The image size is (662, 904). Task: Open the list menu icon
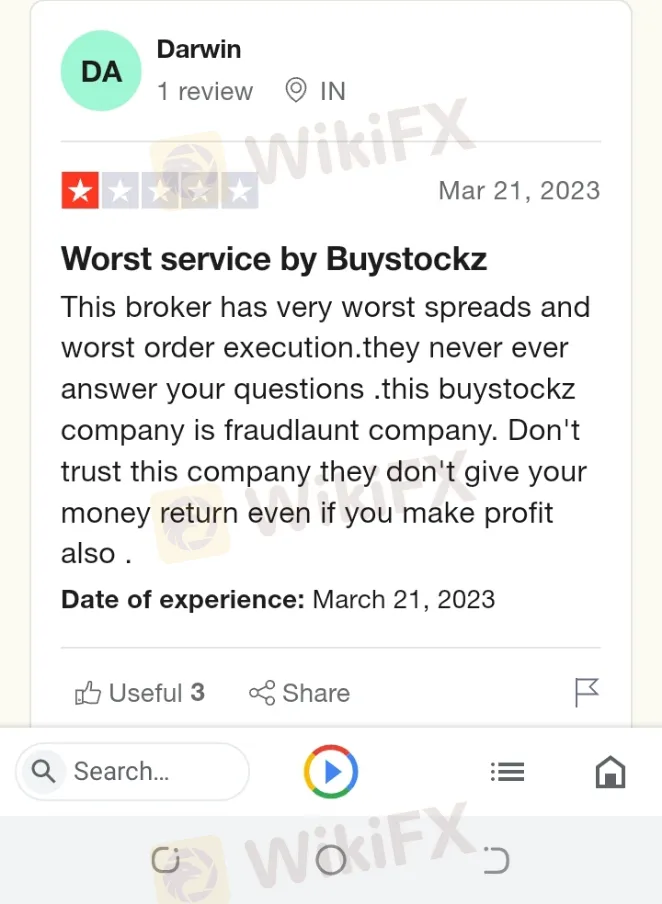[x=507, y=772]
